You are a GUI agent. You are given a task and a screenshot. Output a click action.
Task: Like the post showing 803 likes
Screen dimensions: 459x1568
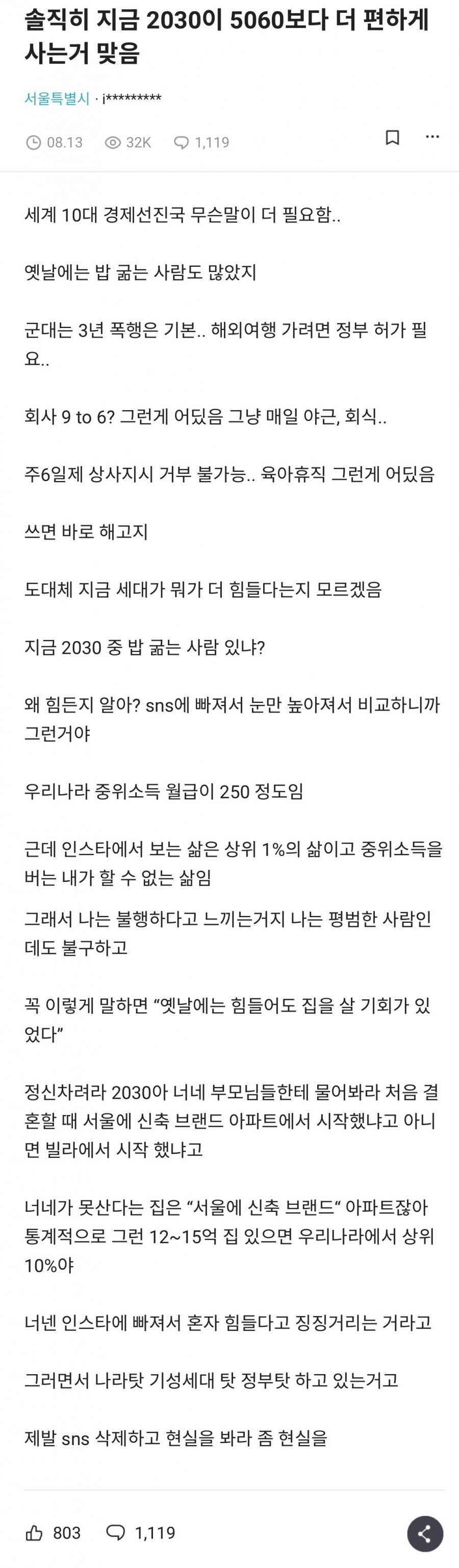[x=53, y=1533]
